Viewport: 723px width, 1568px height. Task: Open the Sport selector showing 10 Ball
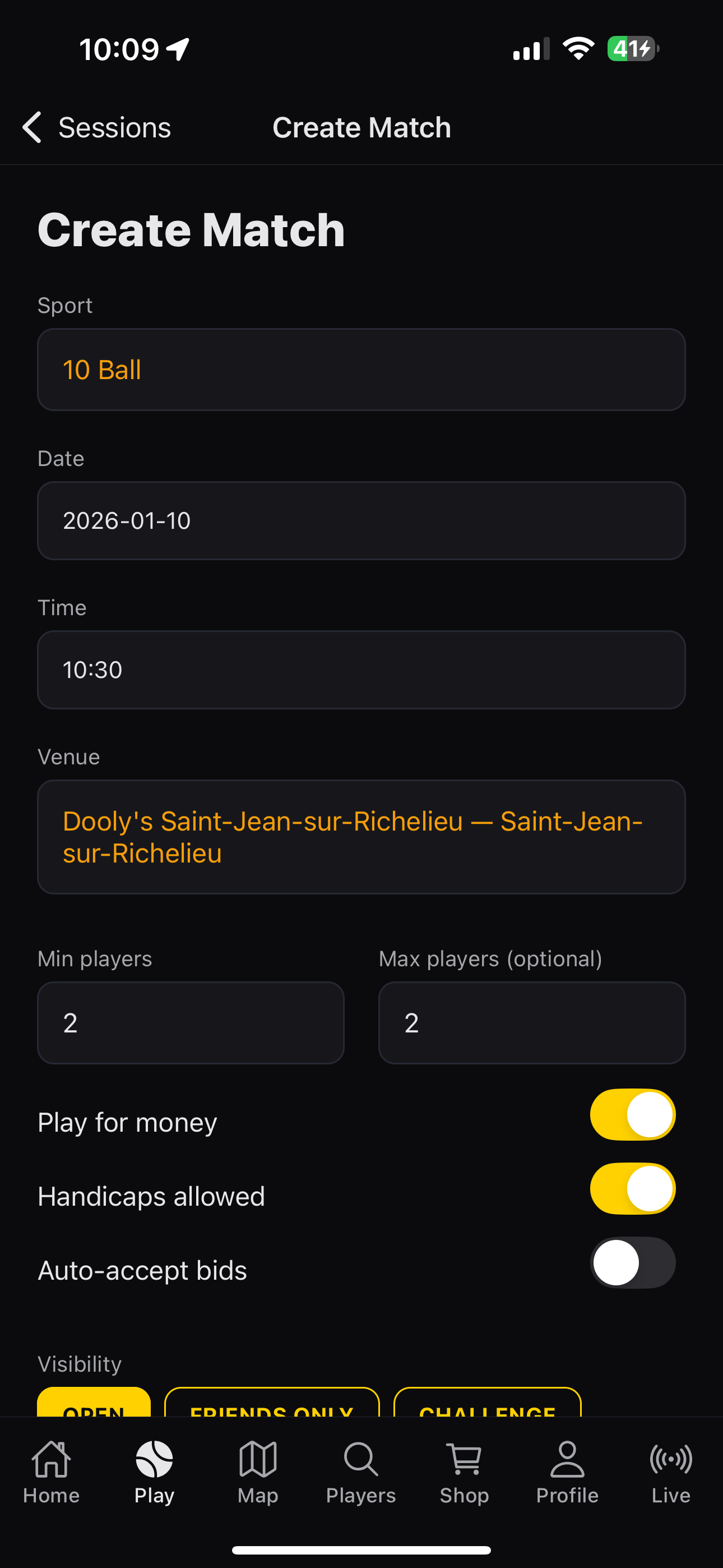(361, 369)
